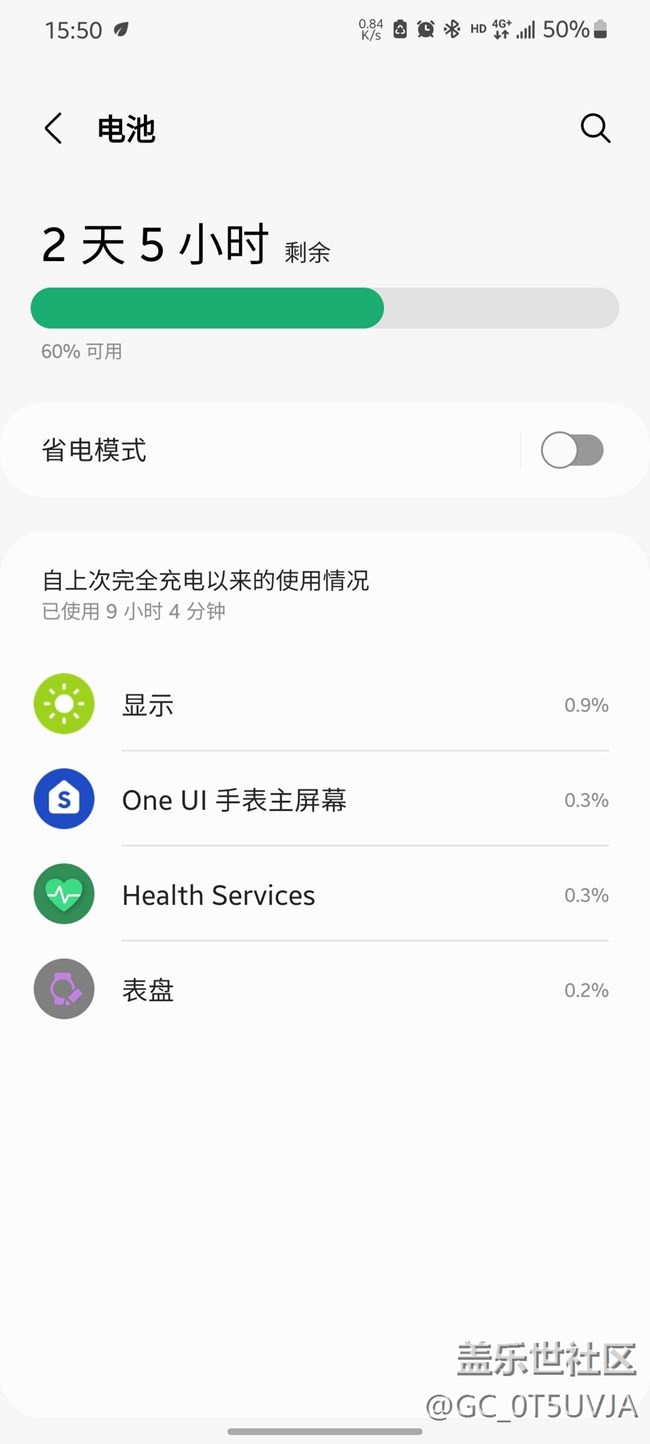
Task: Open the search icon in the app bar
Action: (595, 129)
